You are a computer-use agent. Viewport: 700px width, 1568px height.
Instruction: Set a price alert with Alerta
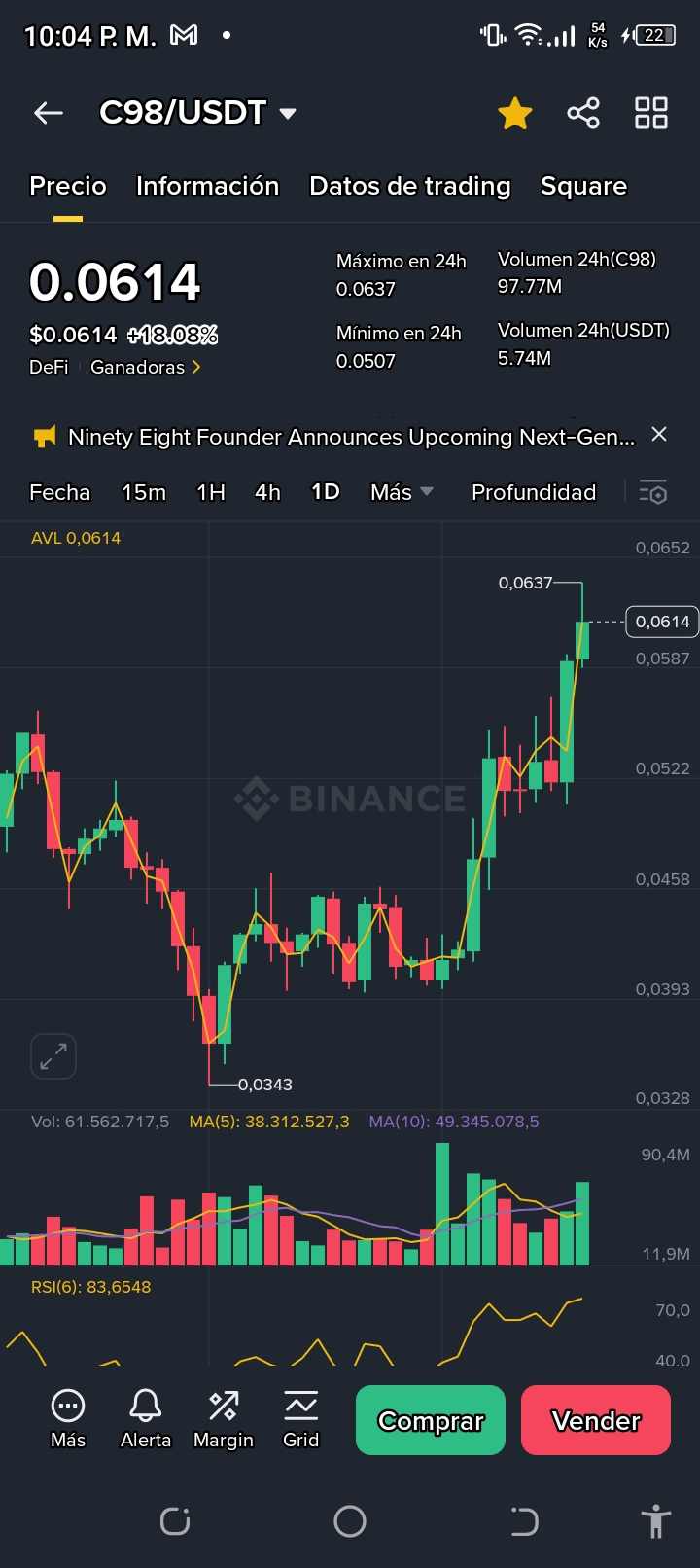click(x=146, y=1419)
